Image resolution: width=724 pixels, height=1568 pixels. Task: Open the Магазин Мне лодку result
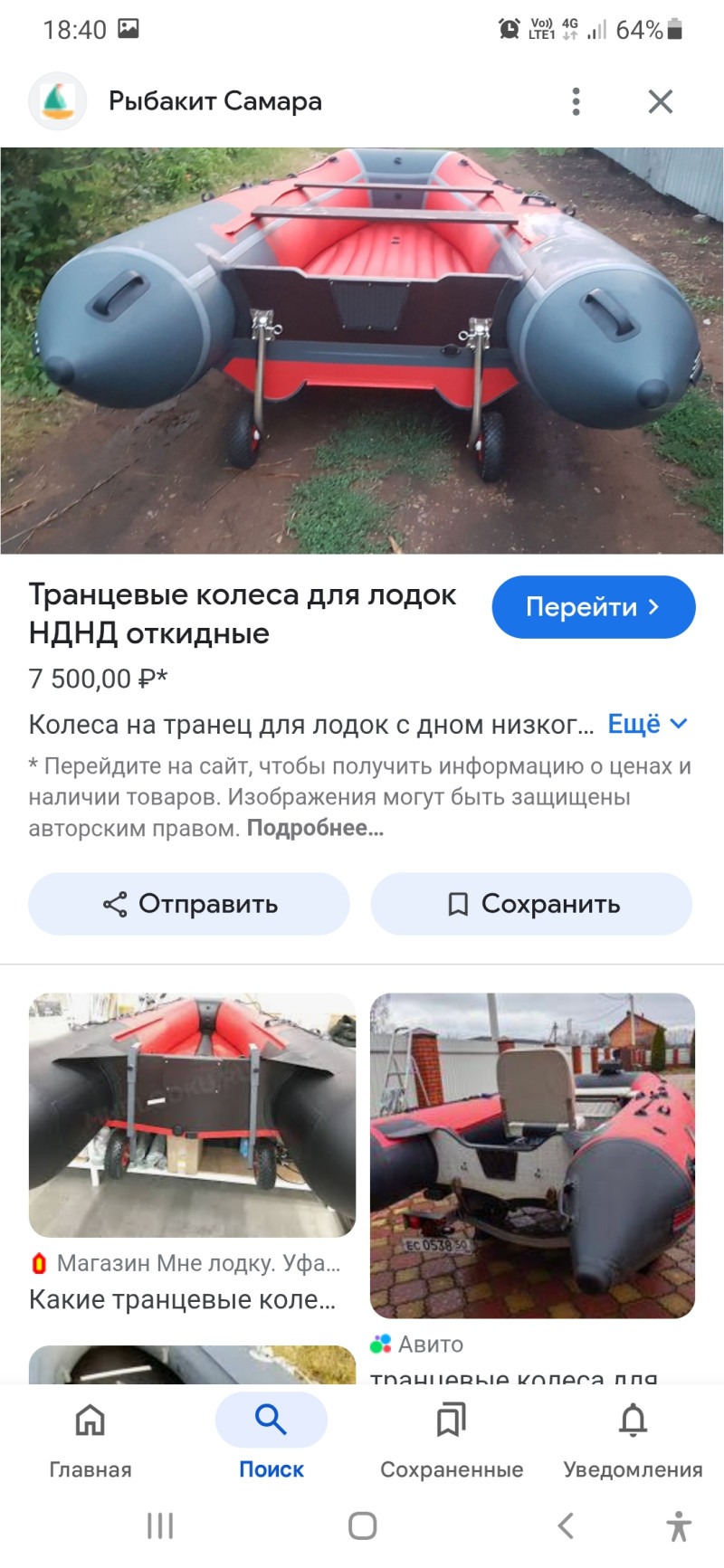pos(192,1115)
